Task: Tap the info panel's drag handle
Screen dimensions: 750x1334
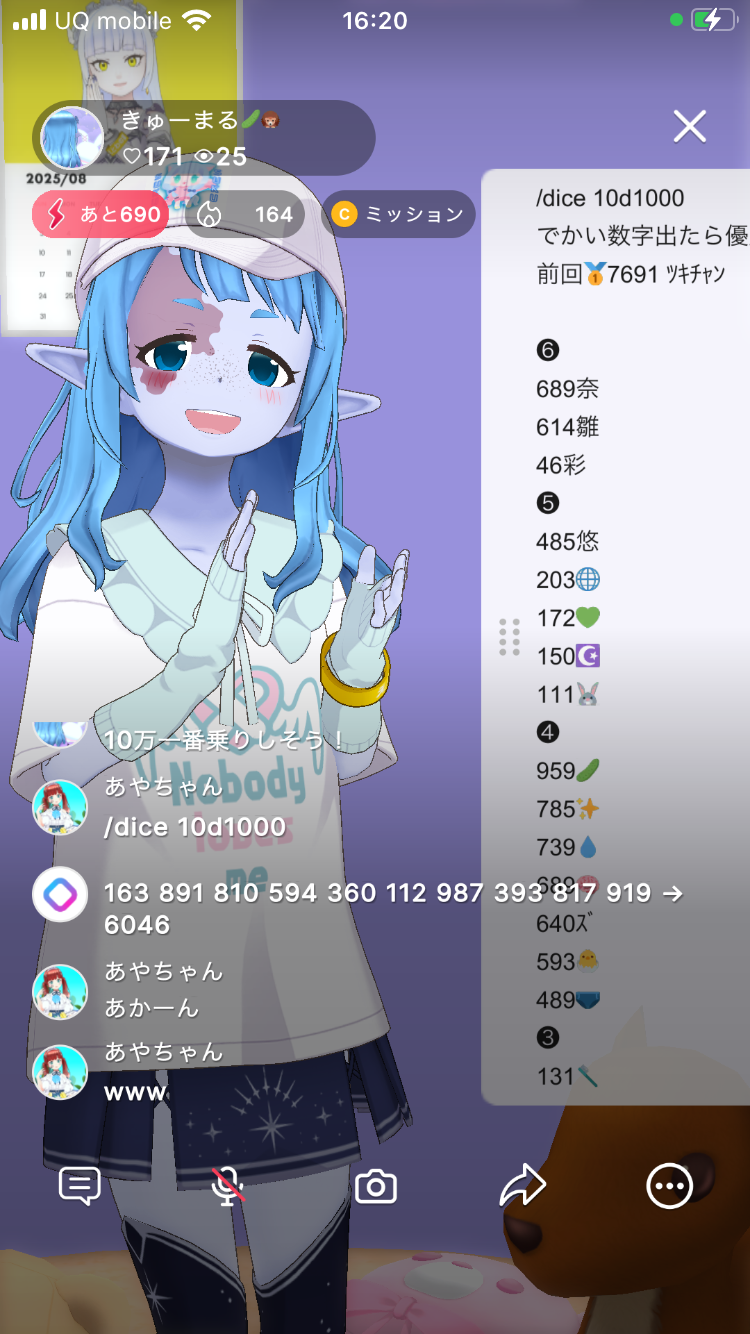Action: pos(509,637)
